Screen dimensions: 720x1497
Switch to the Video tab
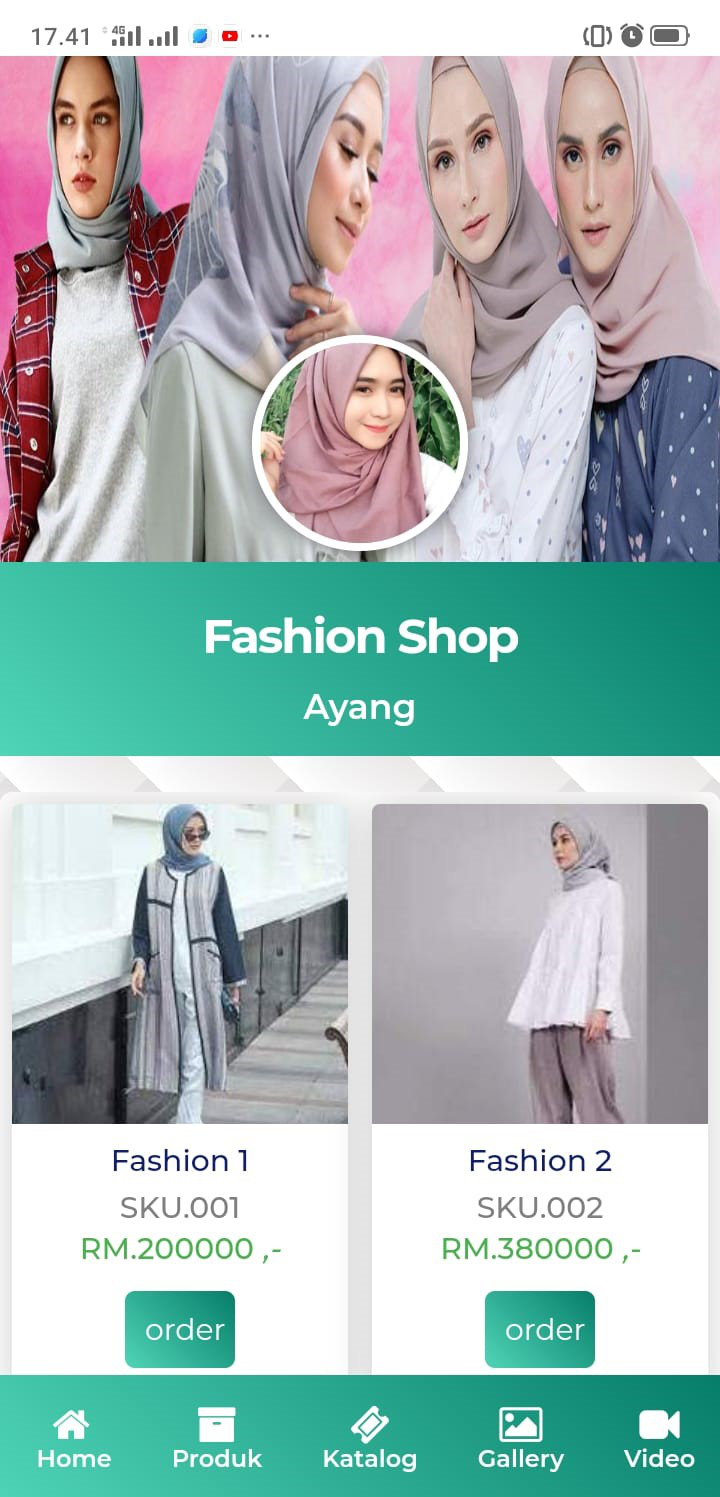coord(659,1438)
